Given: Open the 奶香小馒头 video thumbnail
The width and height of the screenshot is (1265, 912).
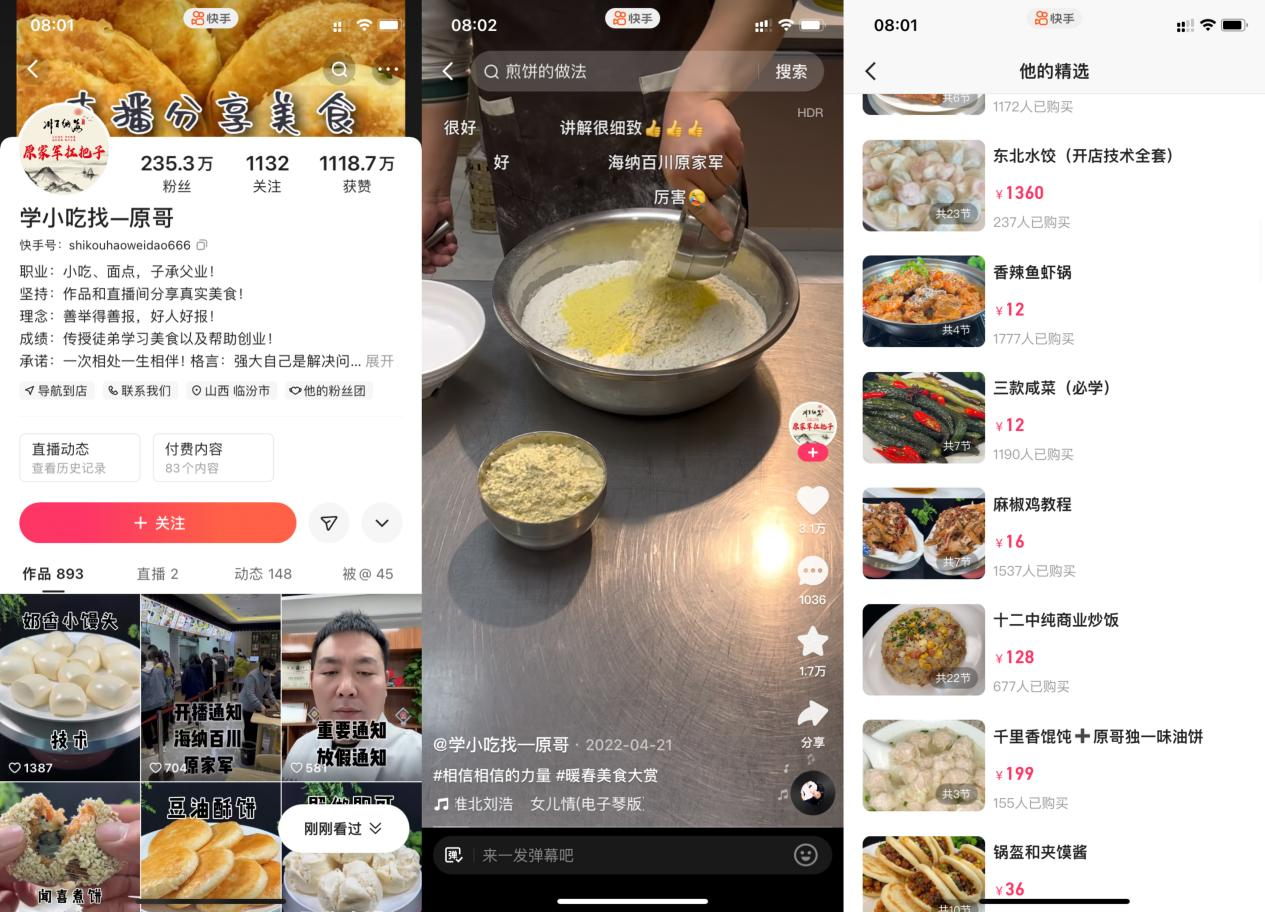Looking at the screenshot, I should click(x=70, y=687).
